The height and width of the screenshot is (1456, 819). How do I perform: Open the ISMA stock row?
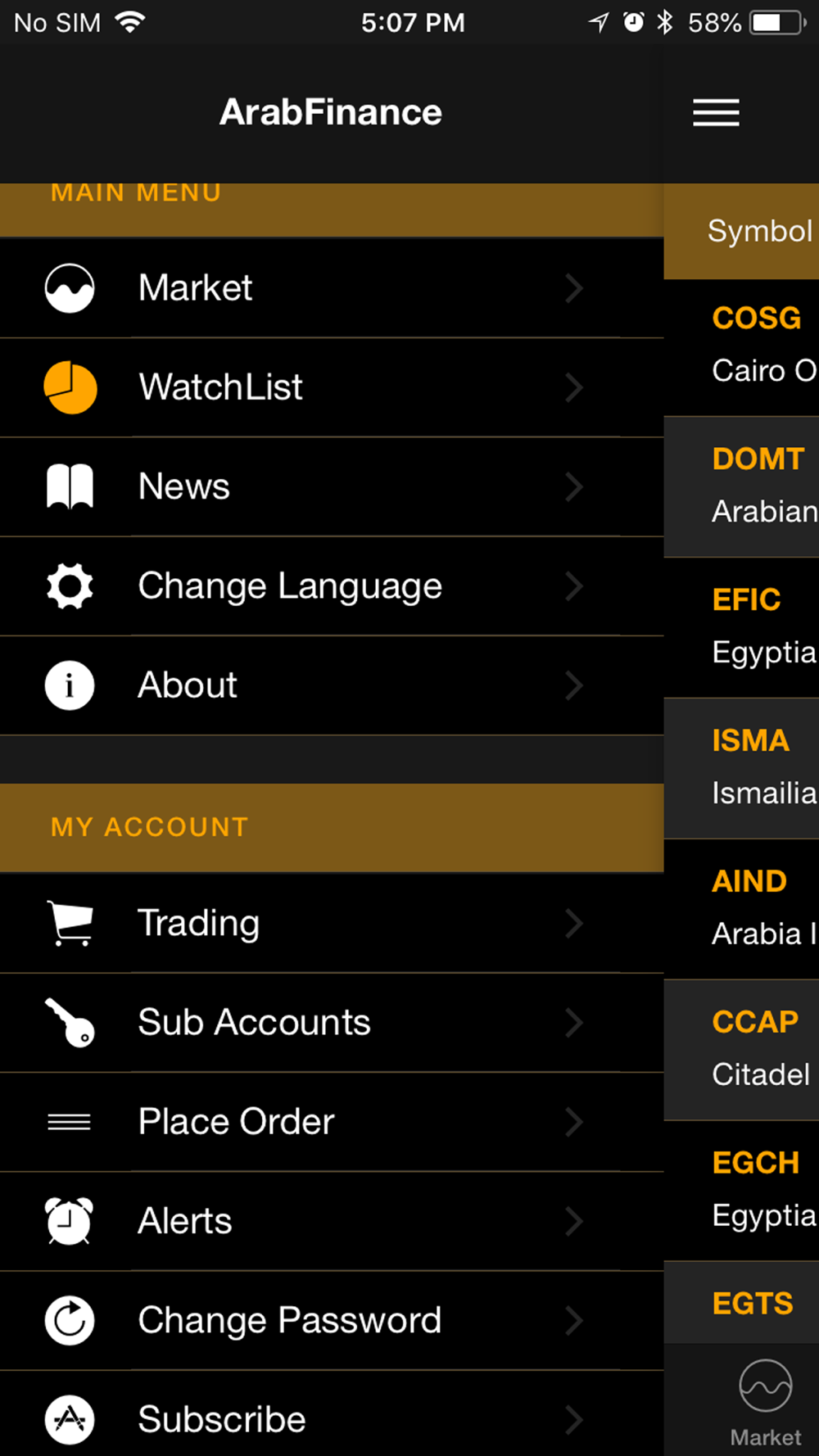[742, 769]
